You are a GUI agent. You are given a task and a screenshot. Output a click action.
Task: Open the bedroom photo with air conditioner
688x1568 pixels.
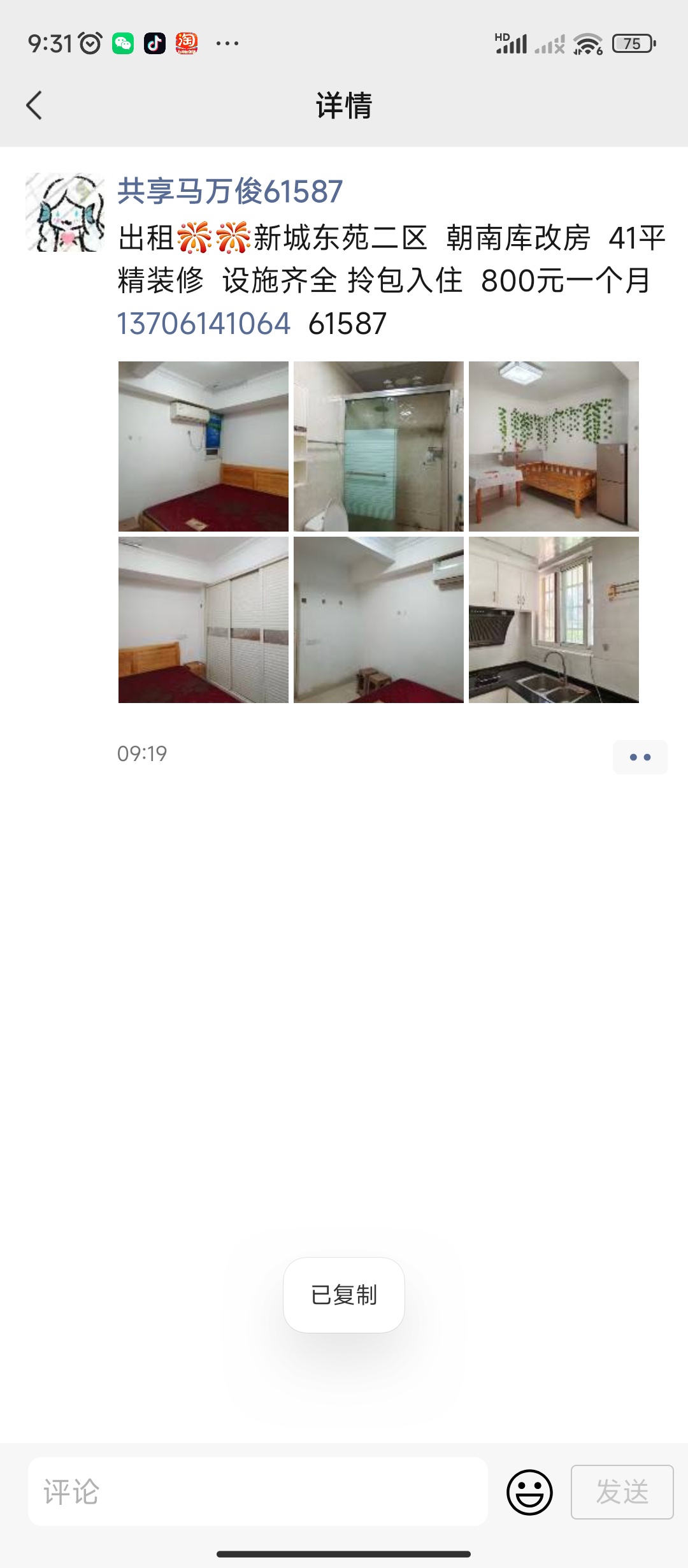click(203, 446)
